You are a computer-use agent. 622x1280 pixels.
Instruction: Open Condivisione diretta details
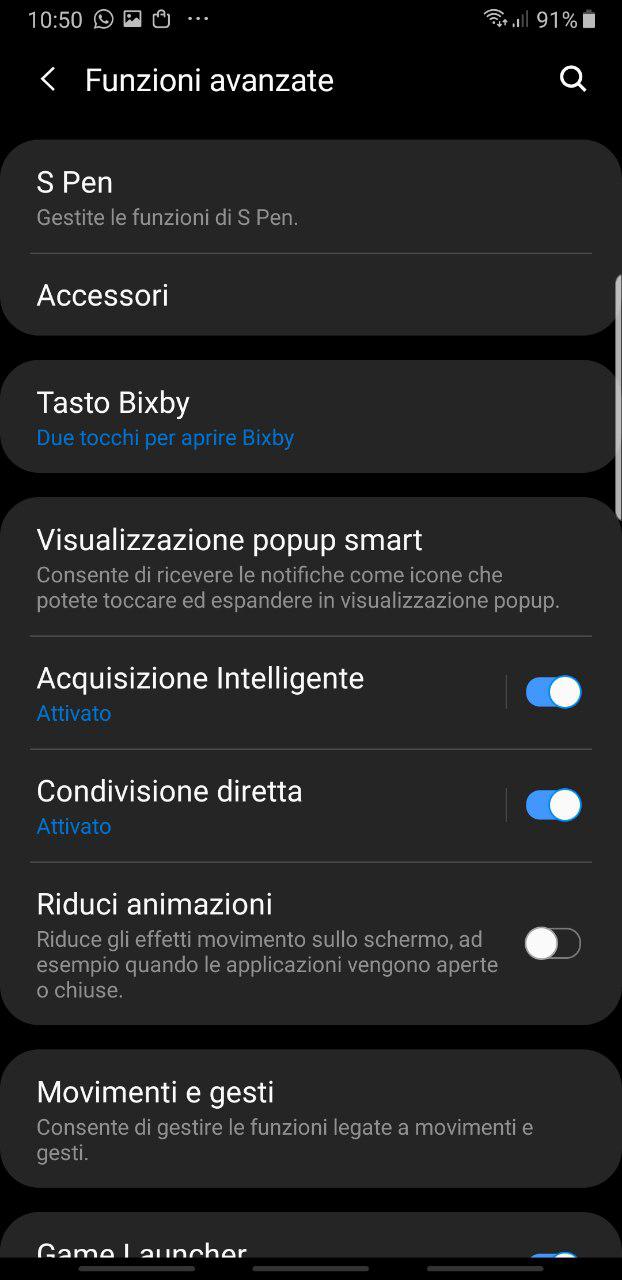[x=253, y=806]
